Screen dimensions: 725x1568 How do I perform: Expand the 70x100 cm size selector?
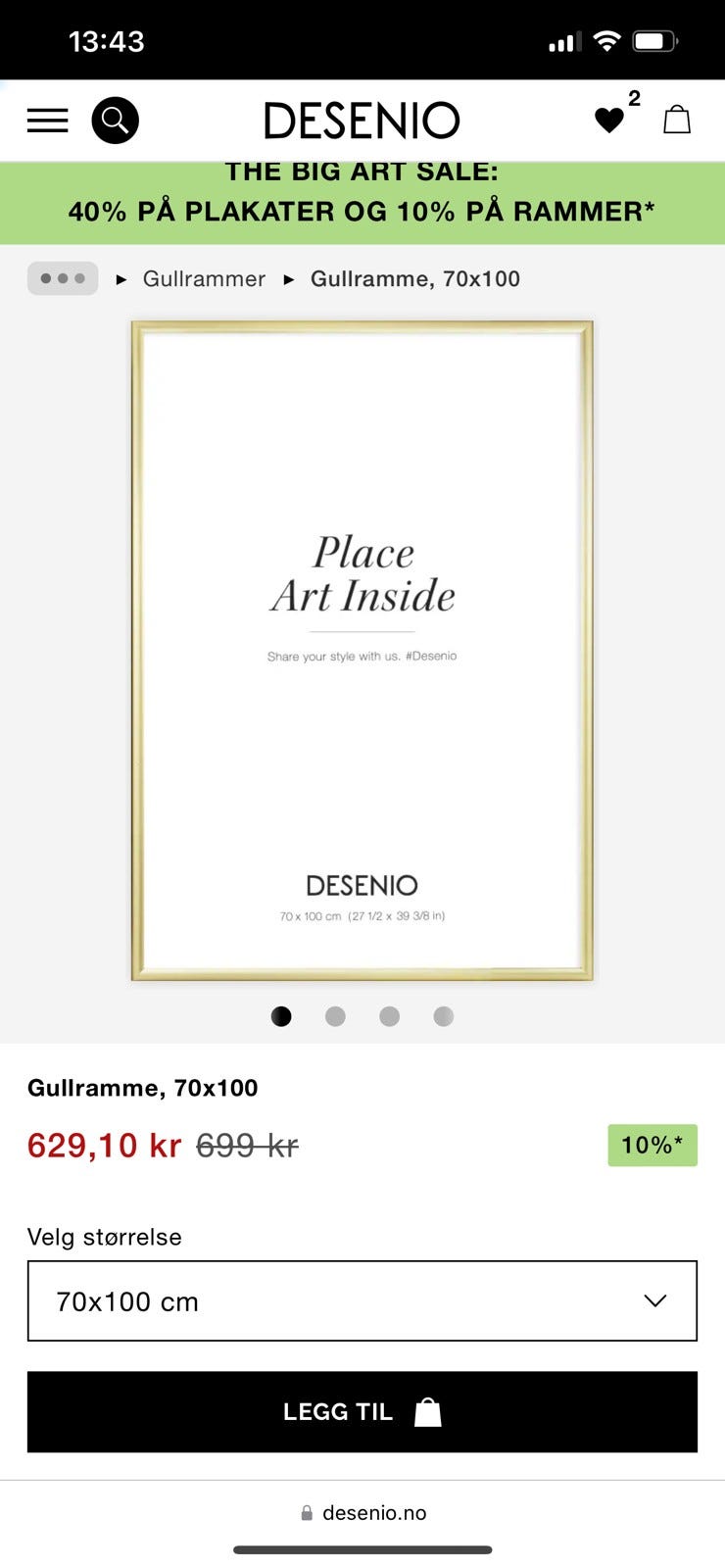(362, 1301)
